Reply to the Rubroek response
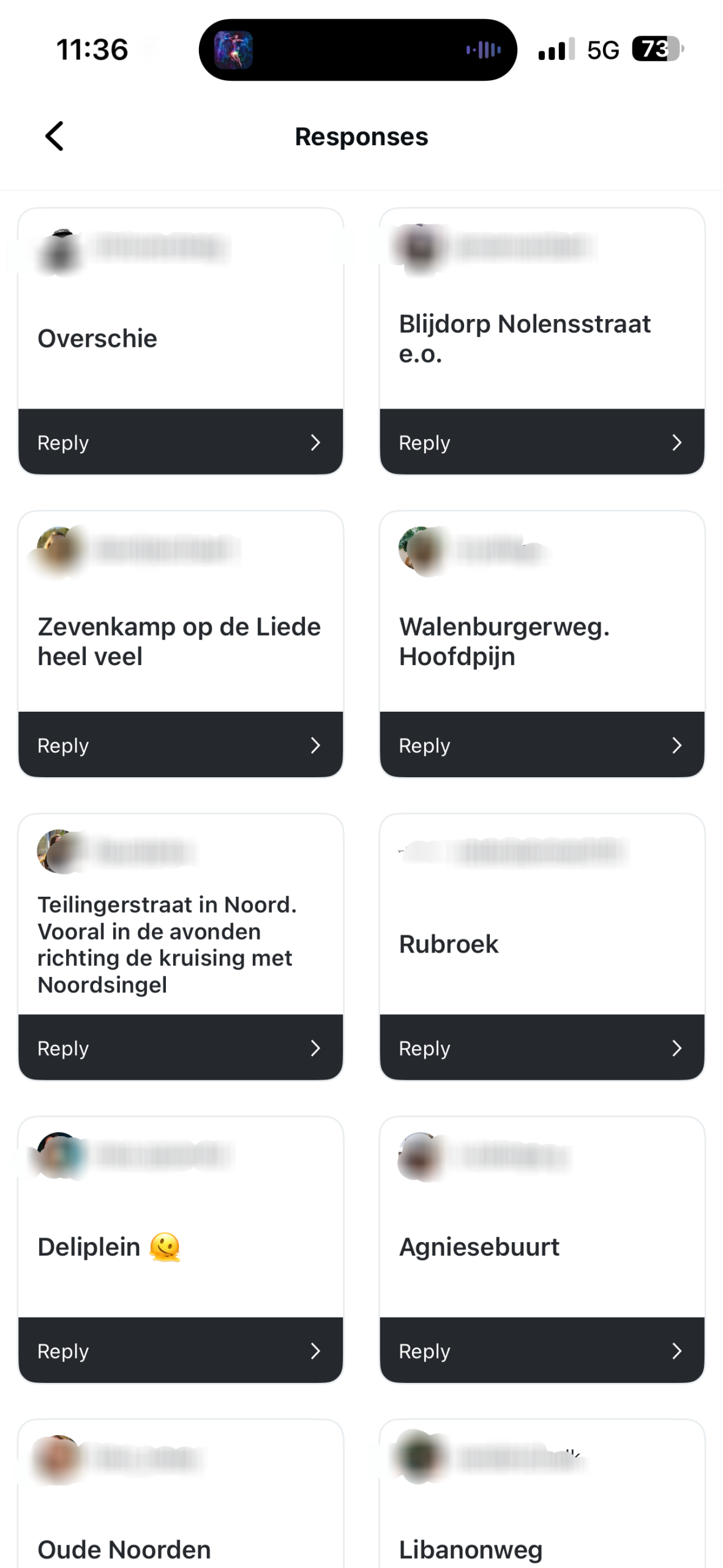Viewport: 723px width, 1568px height. 541,1047
